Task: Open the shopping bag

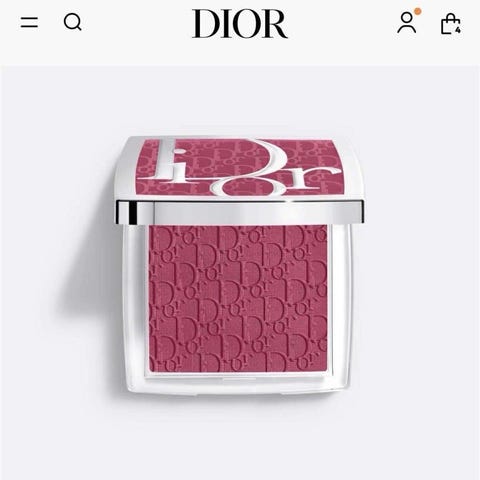Action: [x=451, y=24]
